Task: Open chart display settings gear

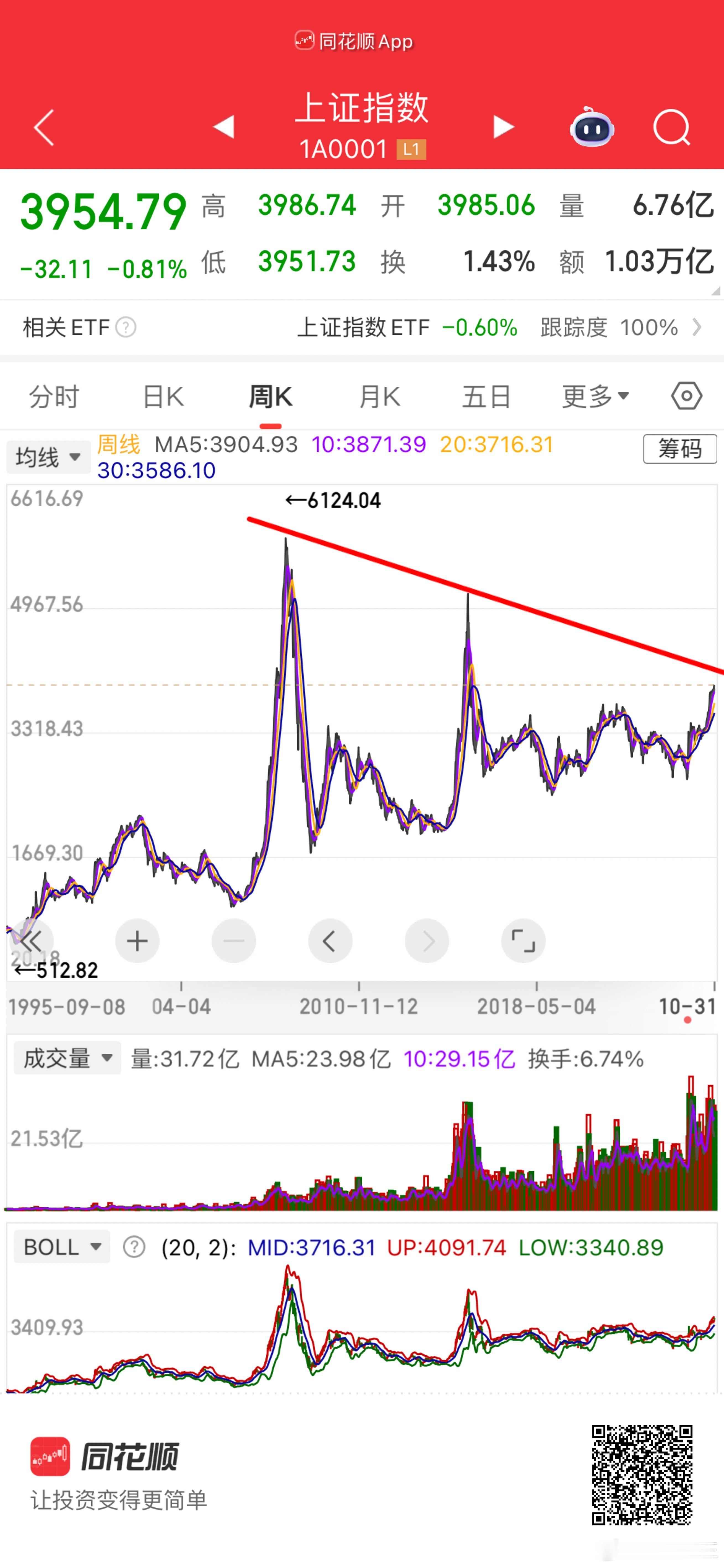Action: coord(686,396)
